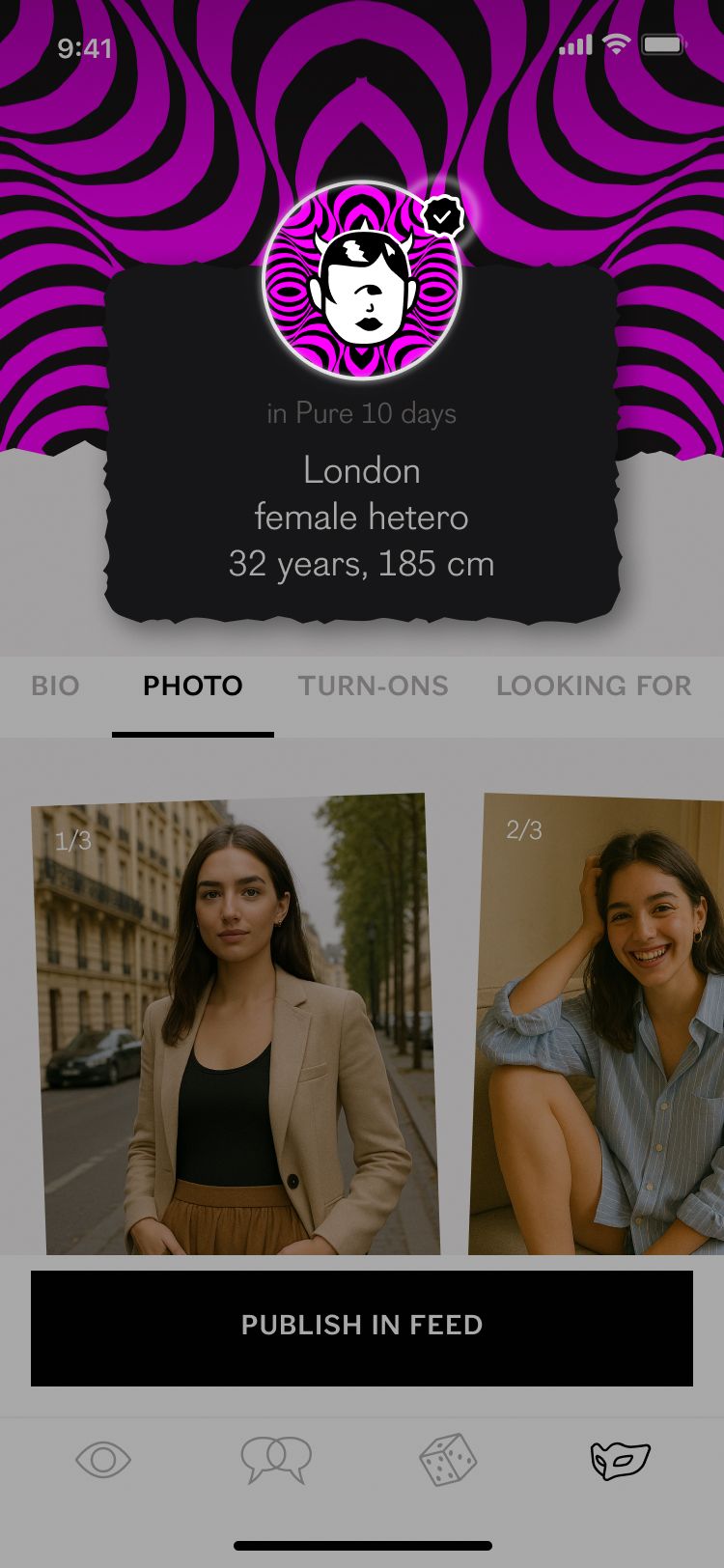724x1568 pixels.
Task: Show the LOOKING FOR tab
Action: point(594,686)
